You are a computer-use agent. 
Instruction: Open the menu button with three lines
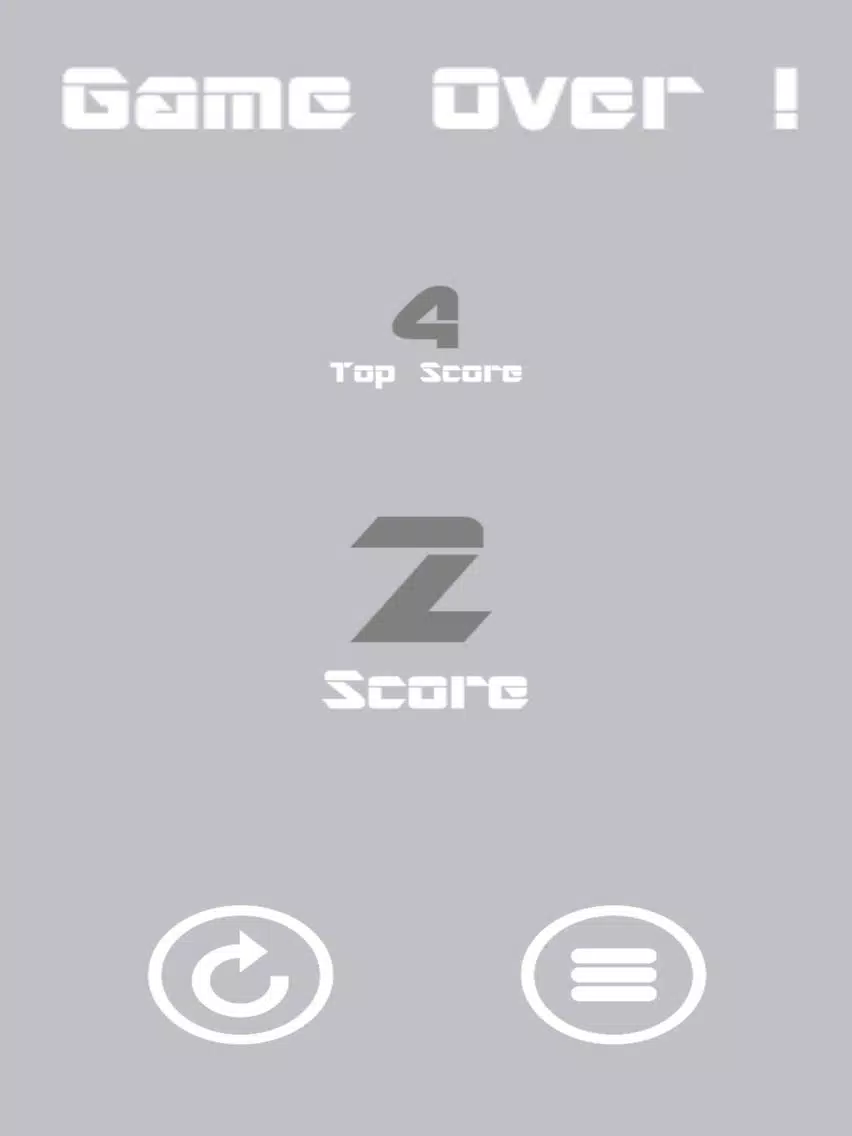point(613,974)
